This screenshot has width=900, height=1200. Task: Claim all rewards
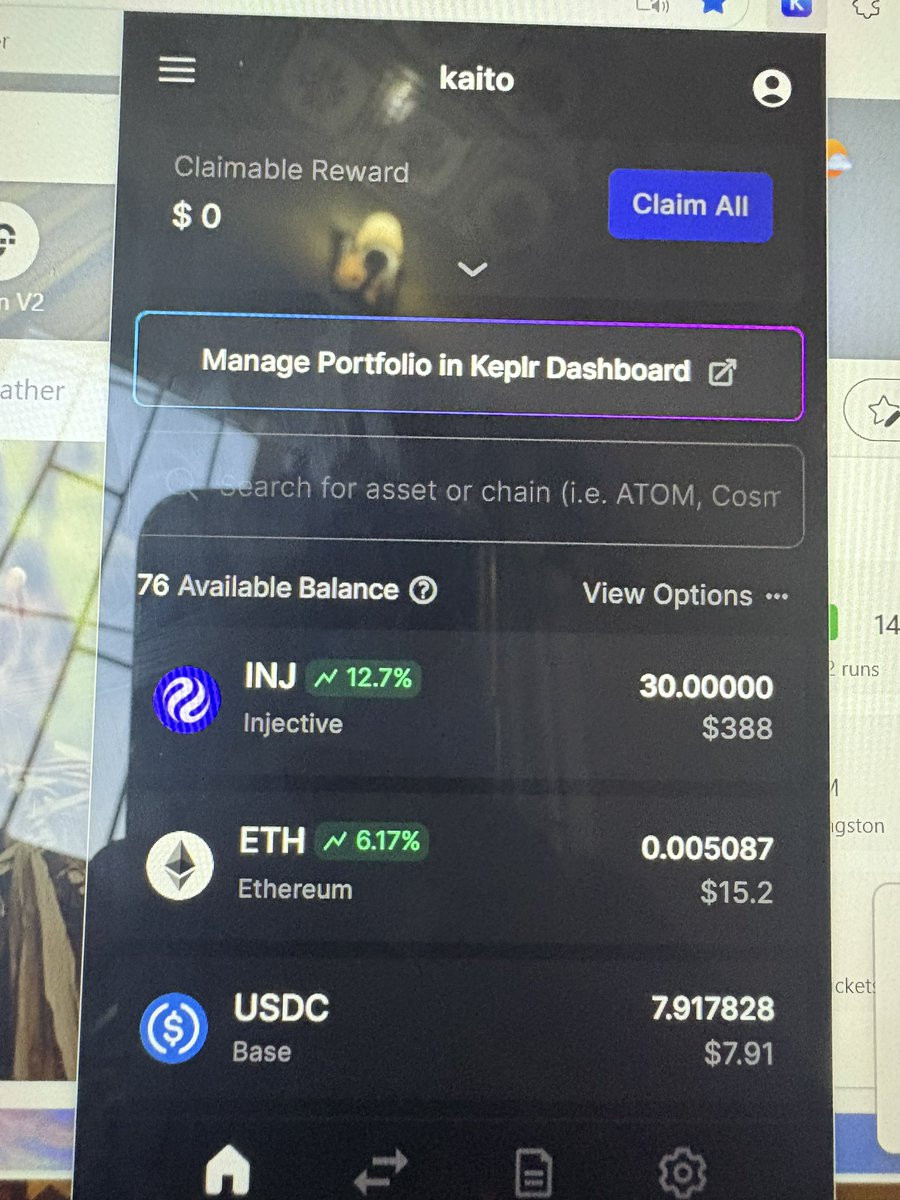690,206
